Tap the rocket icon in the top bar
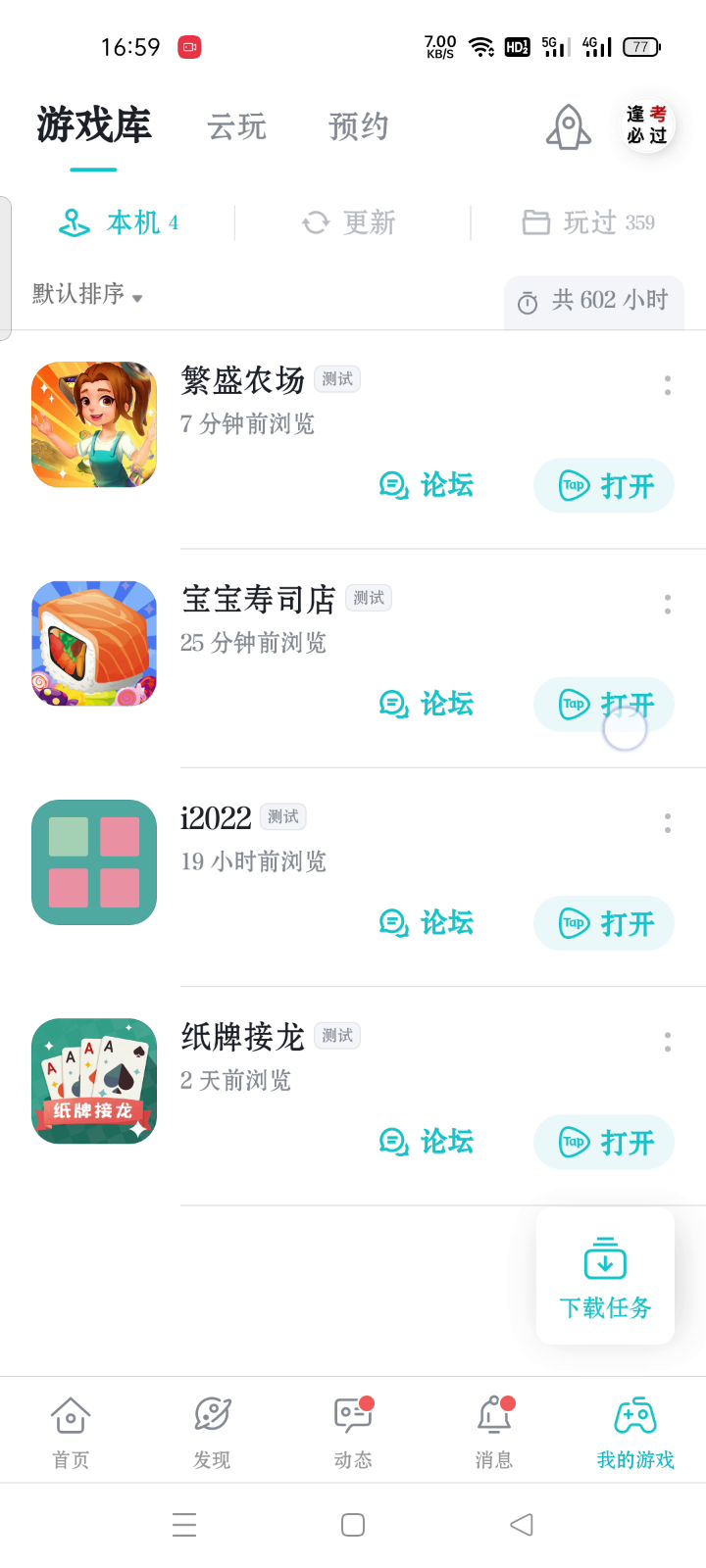Screen dimensions: 706x1568 [569, 127]
